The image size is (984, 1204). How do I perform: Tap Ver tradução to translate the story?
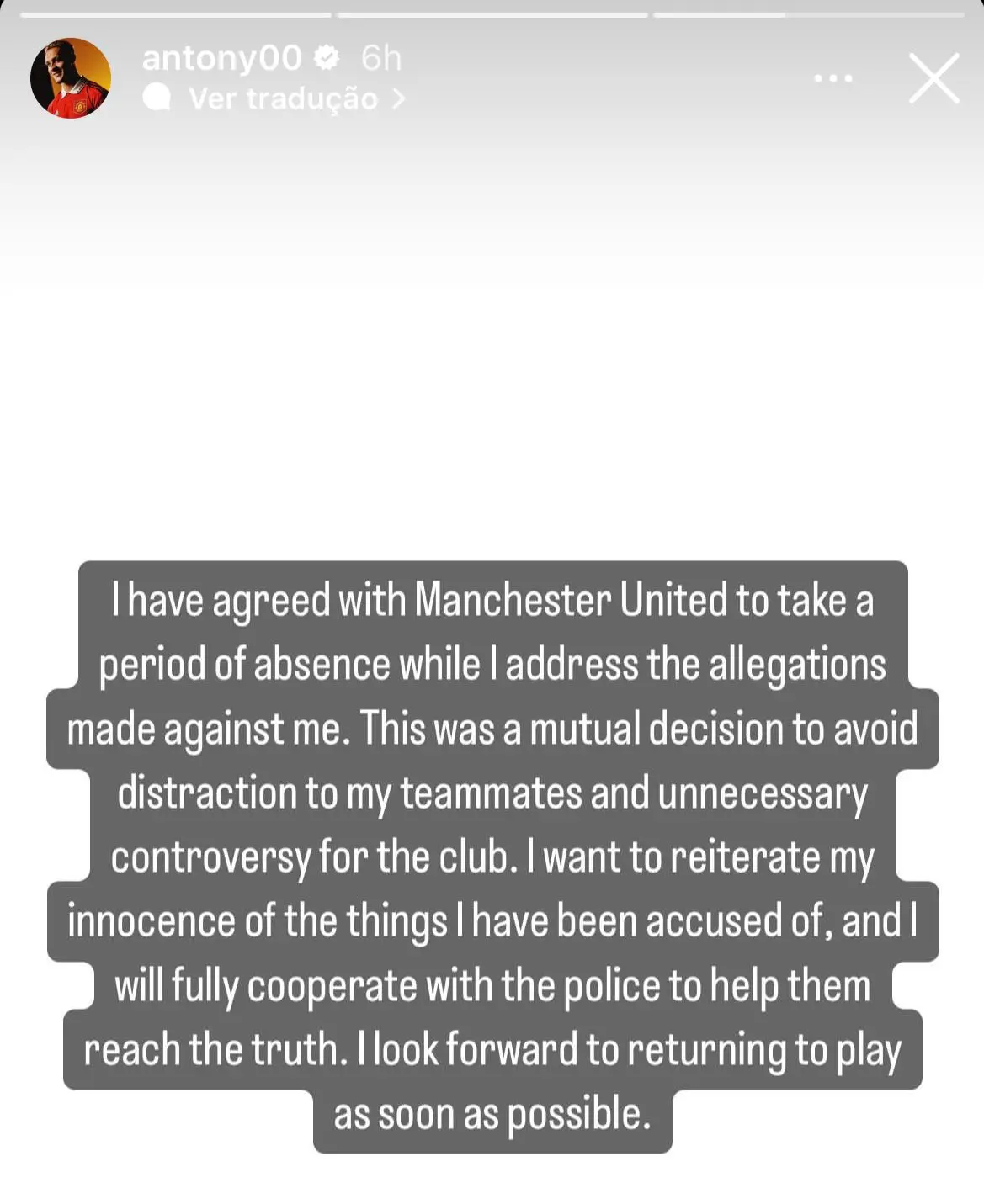pos(284,99)
